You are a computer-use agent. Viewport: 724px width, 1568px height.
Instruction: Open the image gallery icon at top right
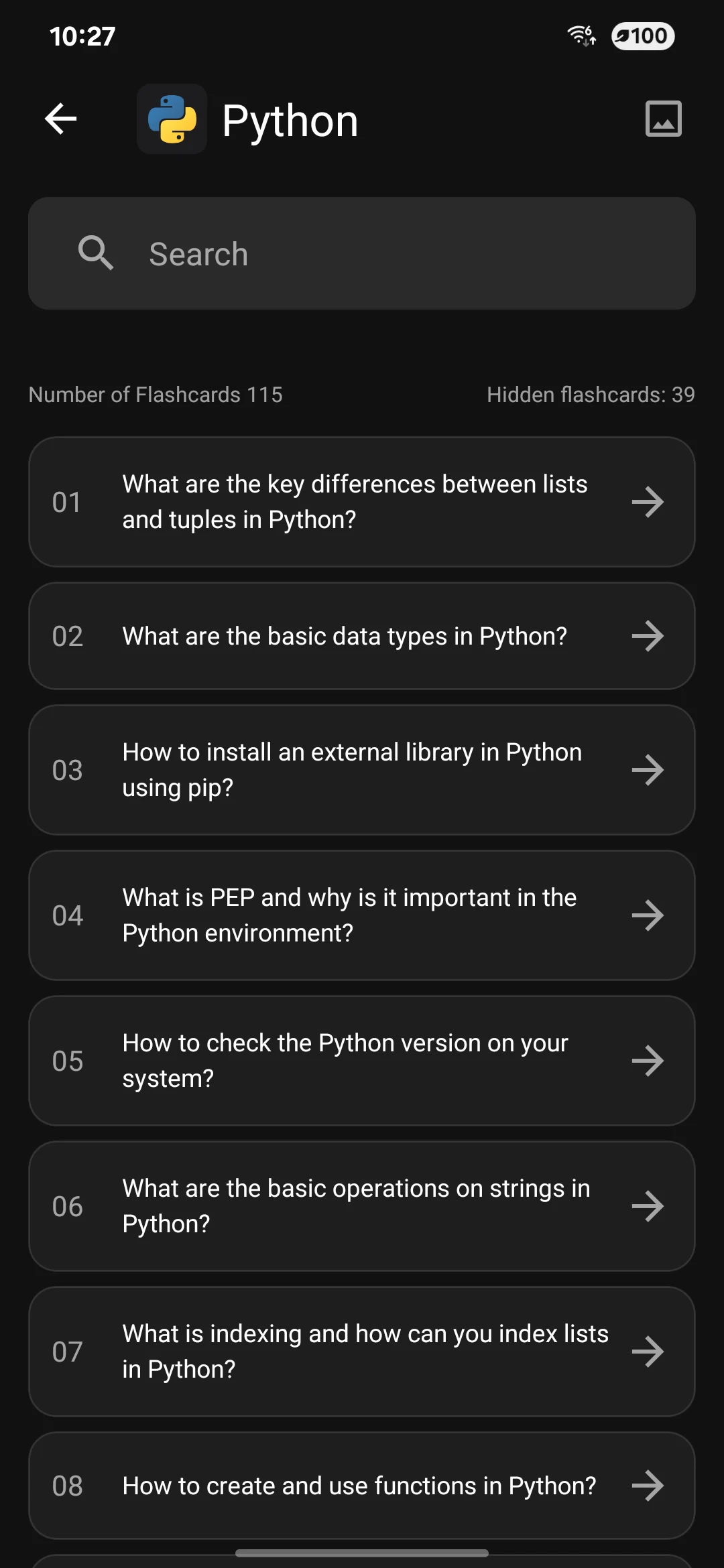[x=663, y=118]
